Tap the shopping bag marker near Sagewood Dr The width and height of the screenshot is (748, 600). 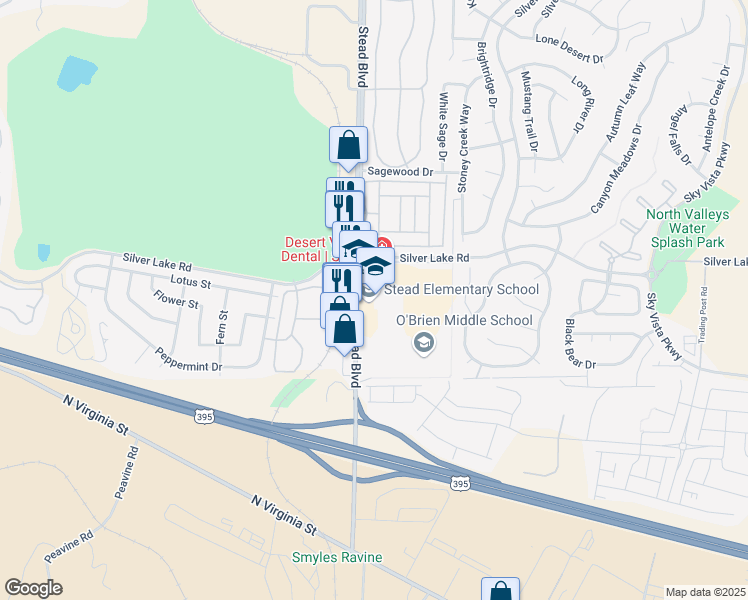[x=348, y=145]
